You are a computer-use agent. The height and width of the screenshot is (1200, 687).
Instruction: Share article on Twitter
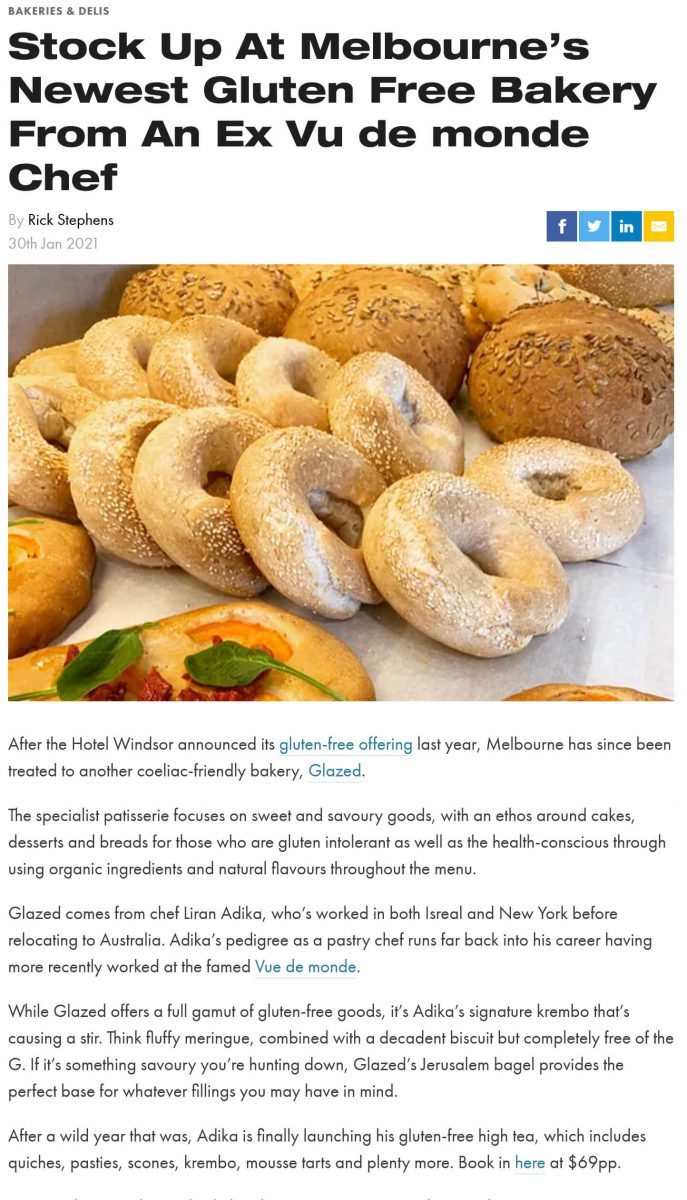click(594, 226)
